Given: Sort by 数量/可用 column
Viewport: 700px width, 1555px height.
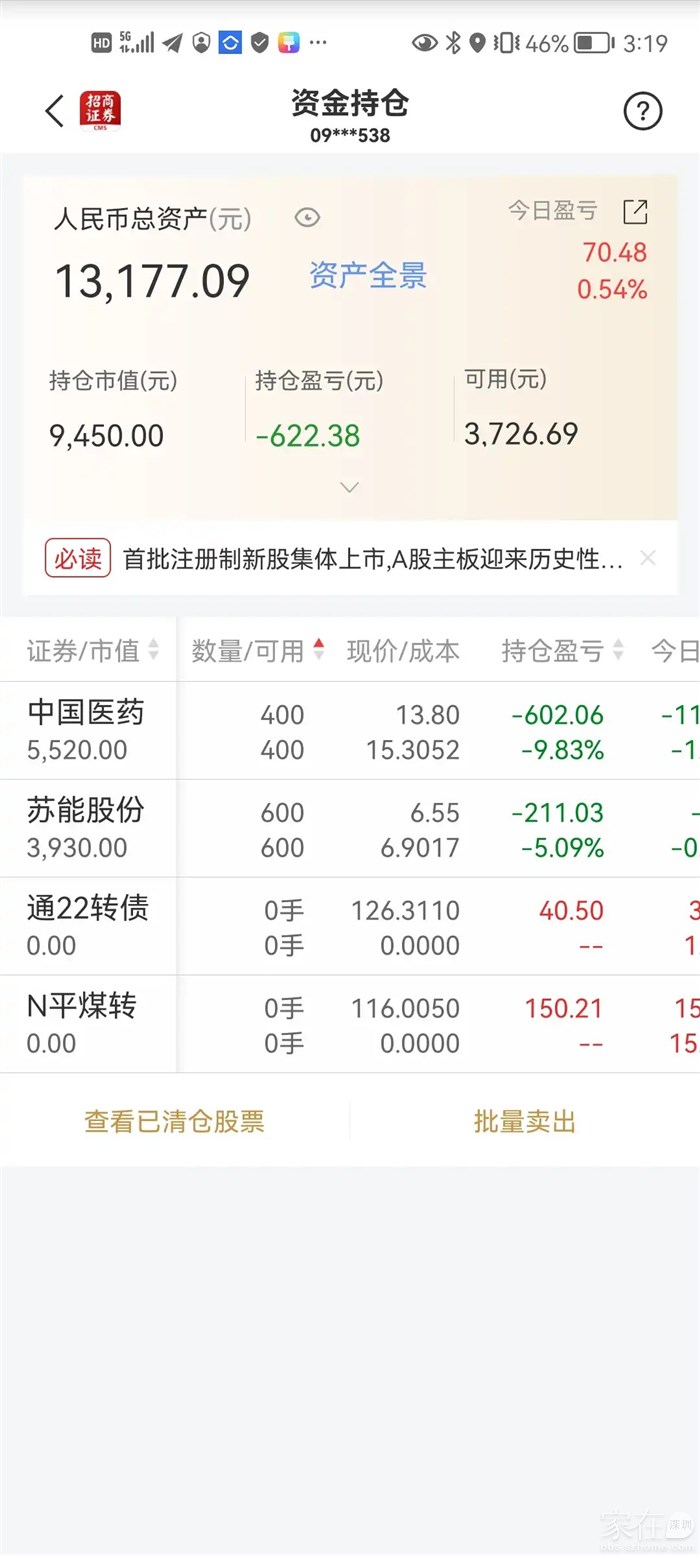Looking at the screenshot, I should pos(258,651).
